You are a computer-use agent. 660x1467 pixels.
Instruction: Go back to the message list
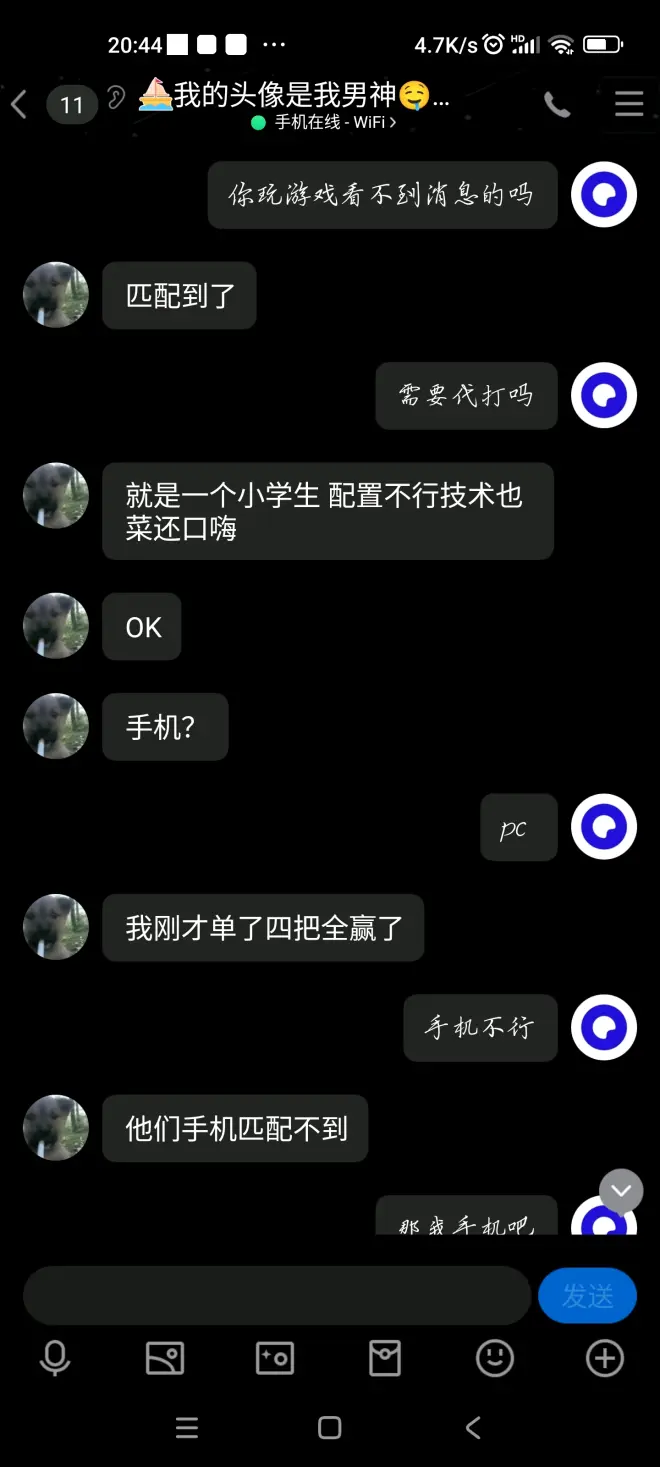pos(20,104)
